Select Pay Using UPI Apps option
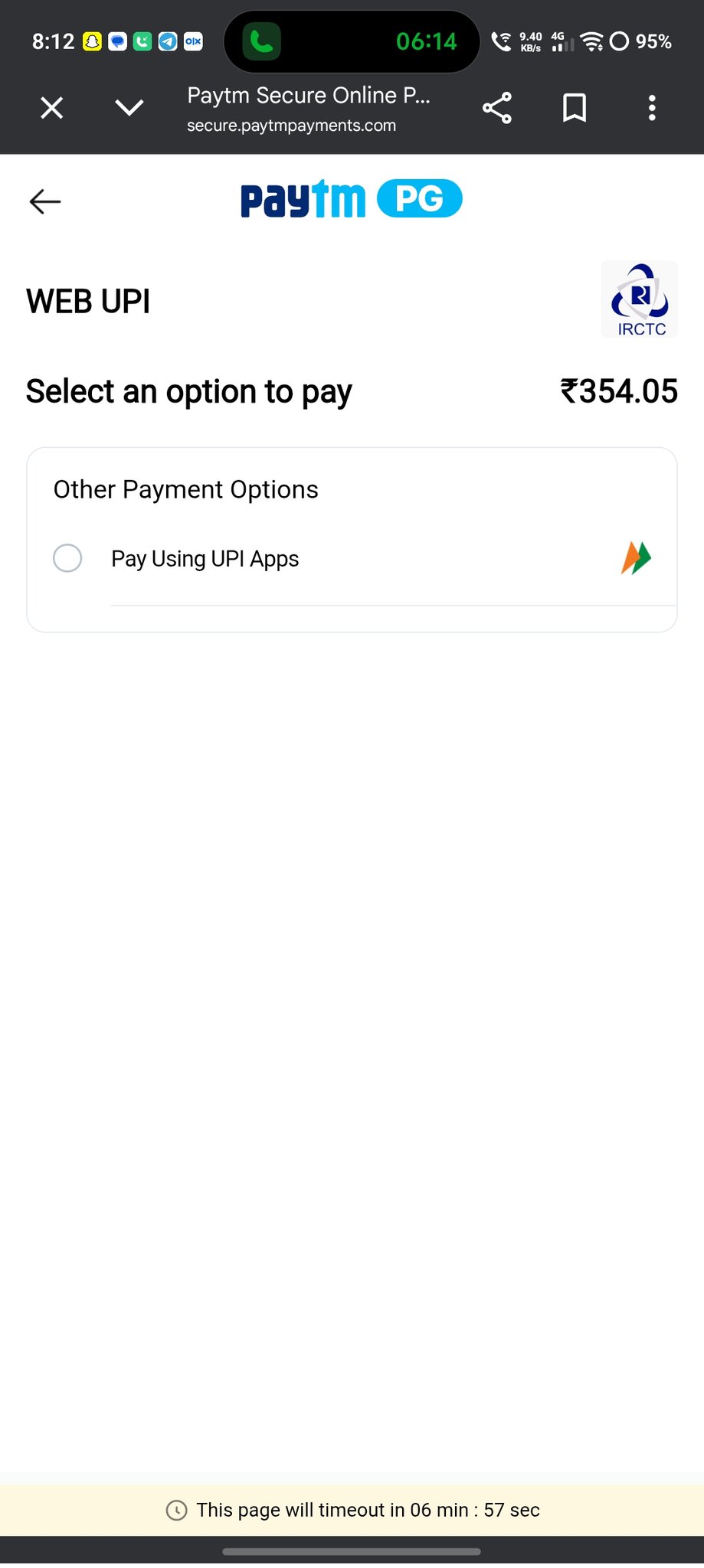 click(67, 558)
